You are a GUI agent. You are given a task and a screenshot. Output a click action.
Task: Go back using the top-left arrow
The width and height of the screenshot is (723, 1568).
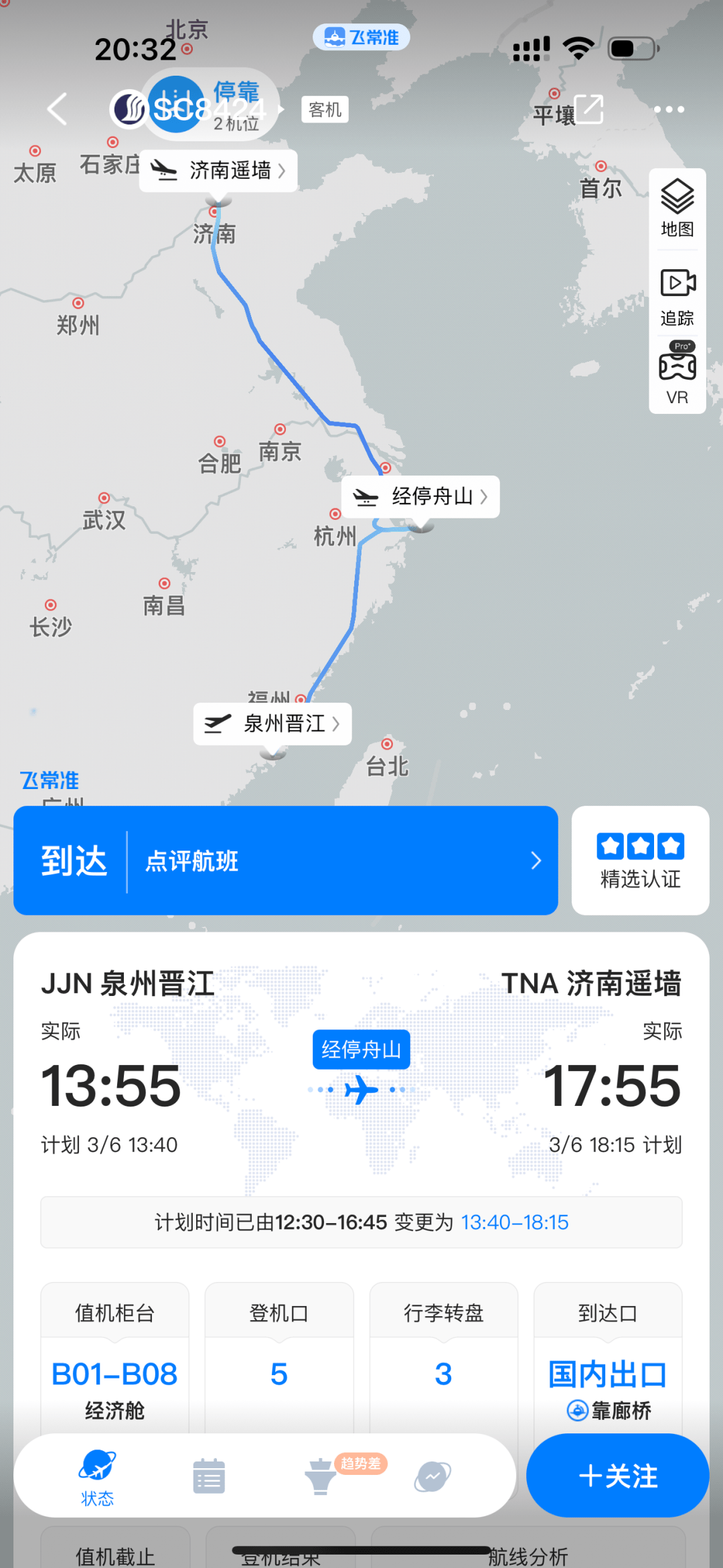coord(58,109)
